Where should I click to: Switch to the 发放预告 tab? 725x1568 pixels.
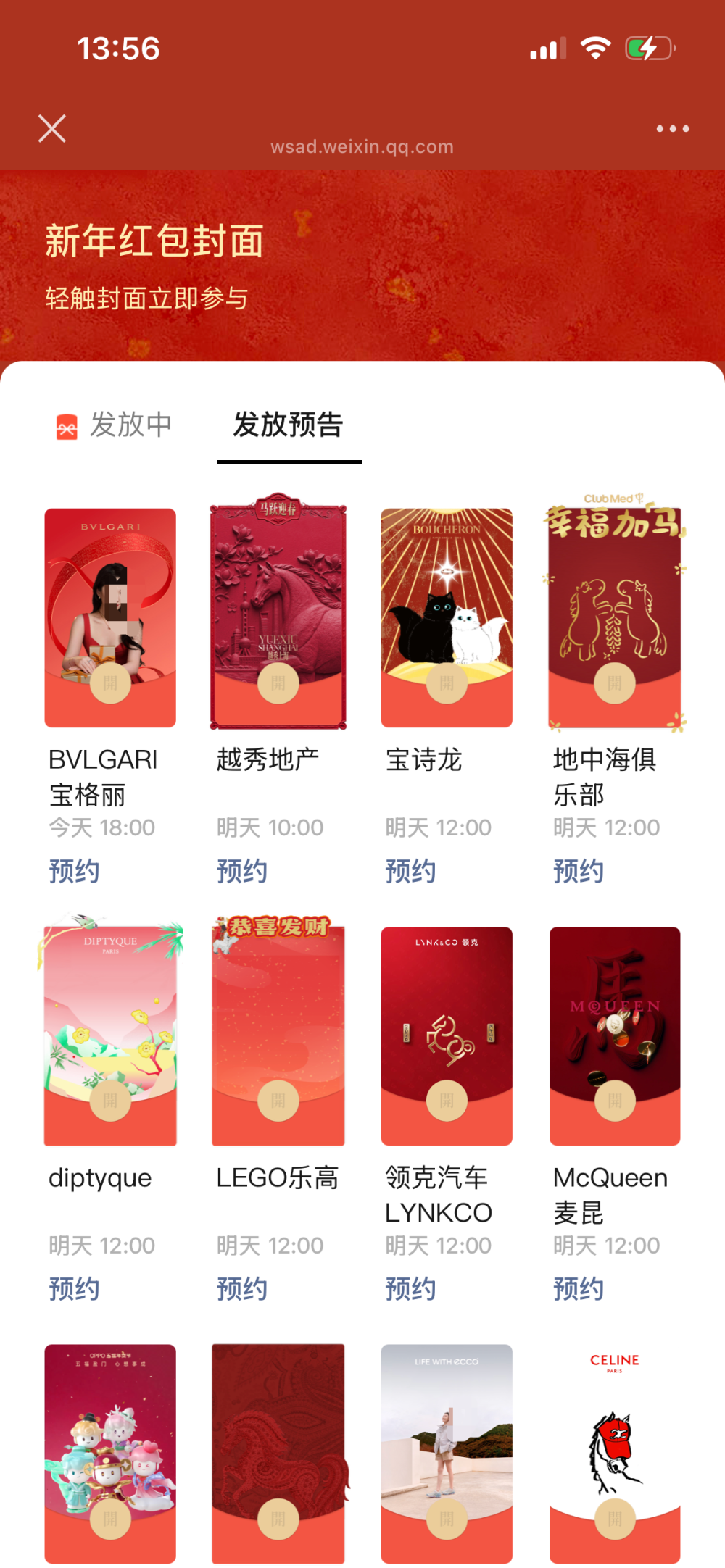tap(289, 426)
